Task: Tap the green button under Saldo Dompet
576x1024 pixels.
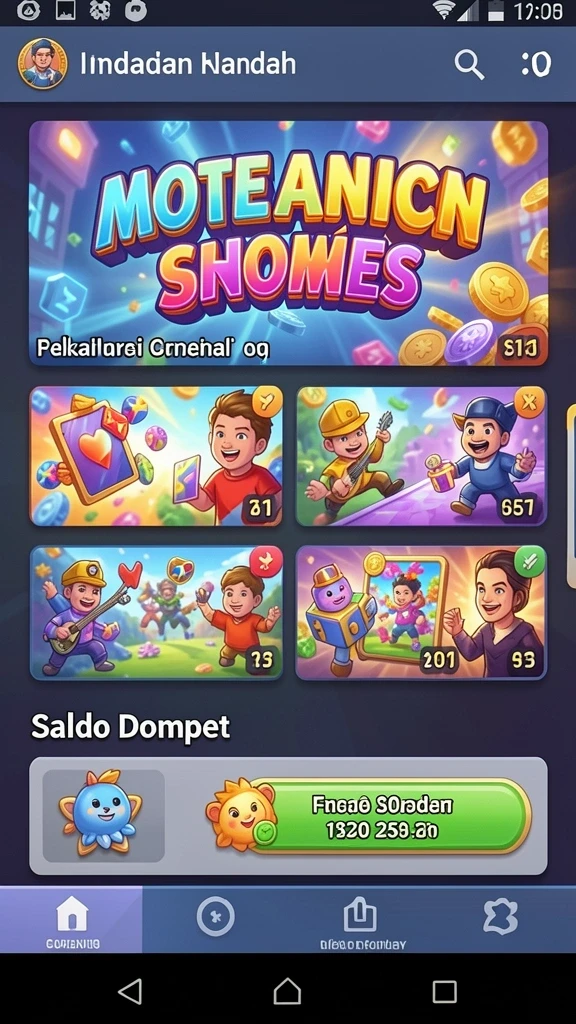Action: [389, 816]
